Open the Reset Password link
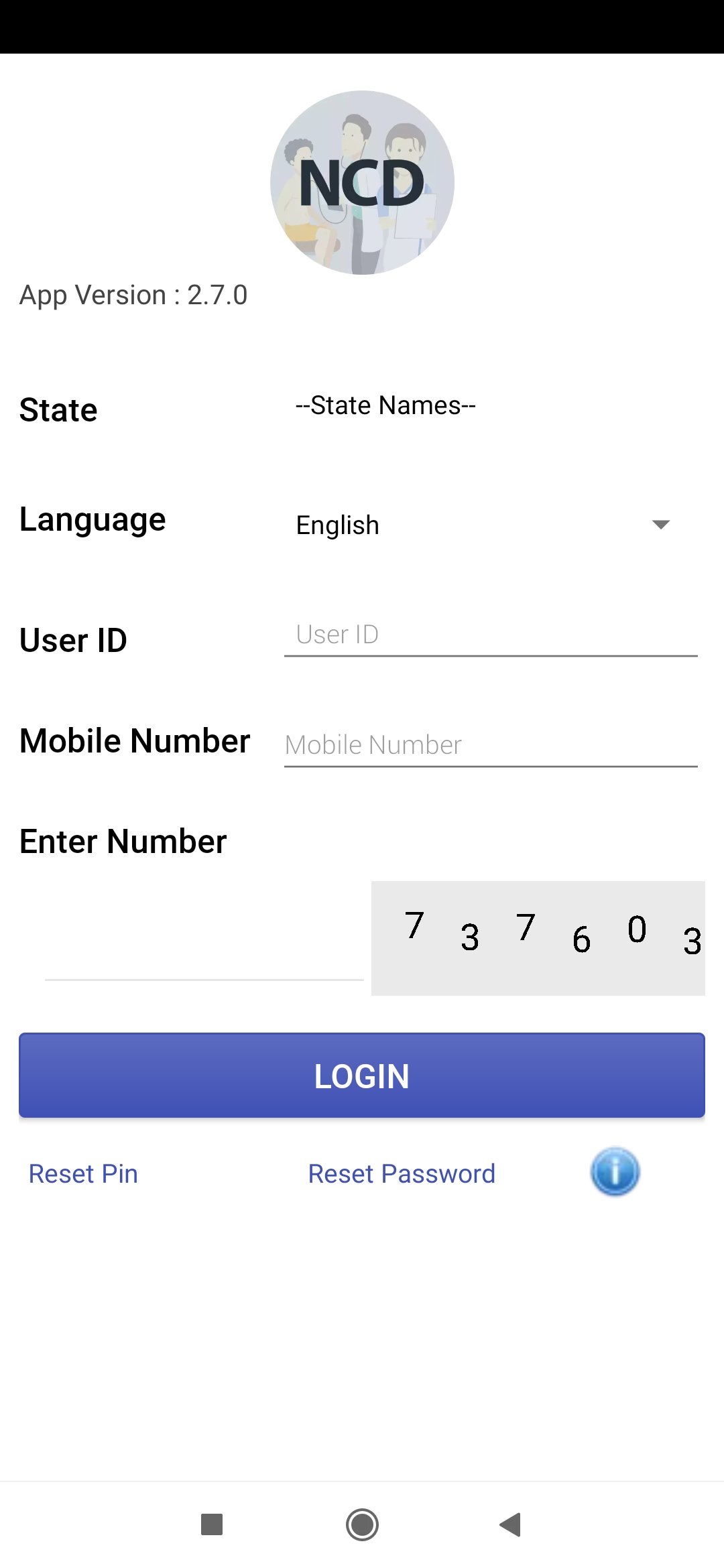 click(x=402, y=1174)
